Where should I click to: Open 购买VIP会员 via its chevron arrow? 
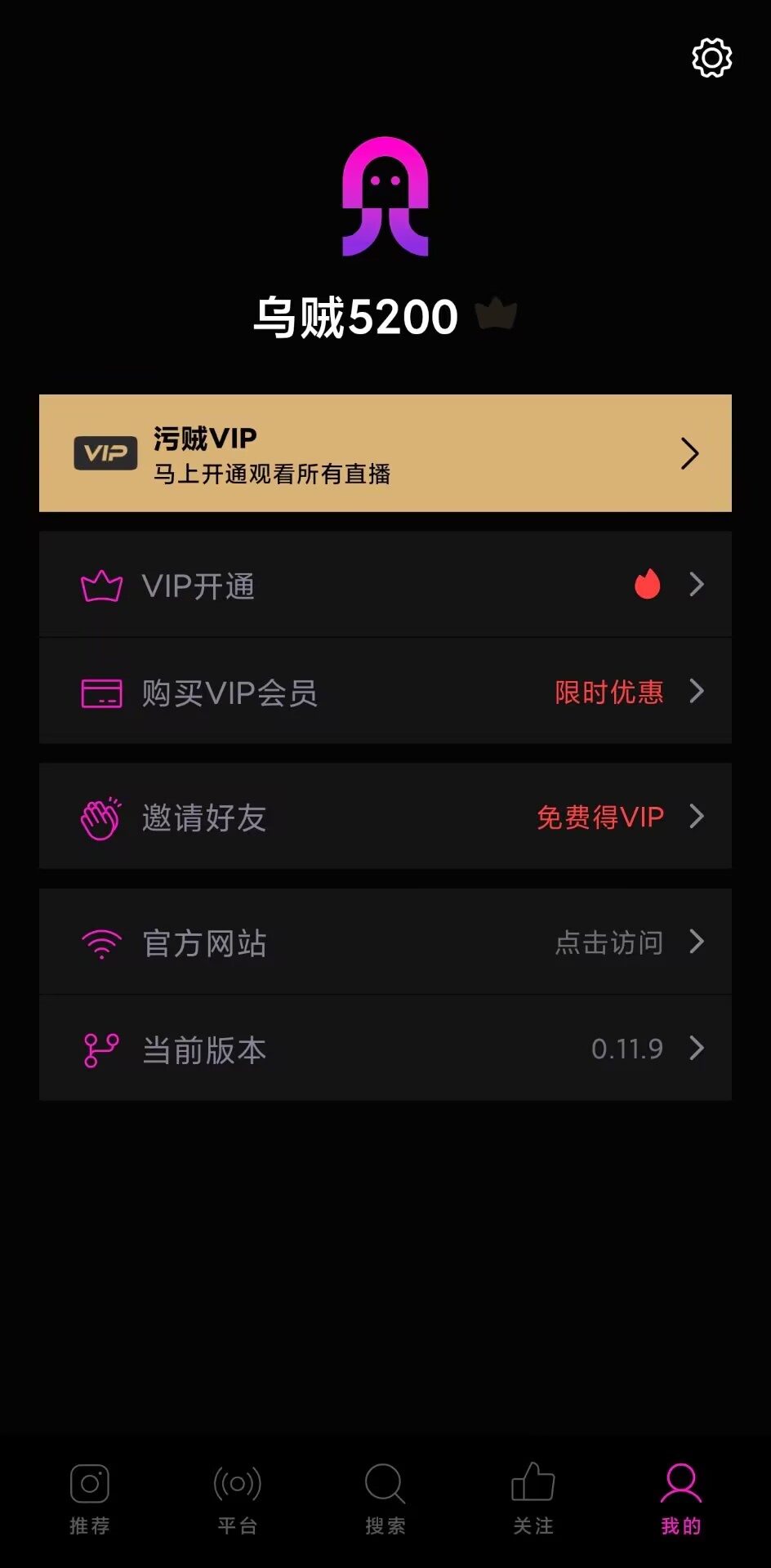[x=697, y=692]
